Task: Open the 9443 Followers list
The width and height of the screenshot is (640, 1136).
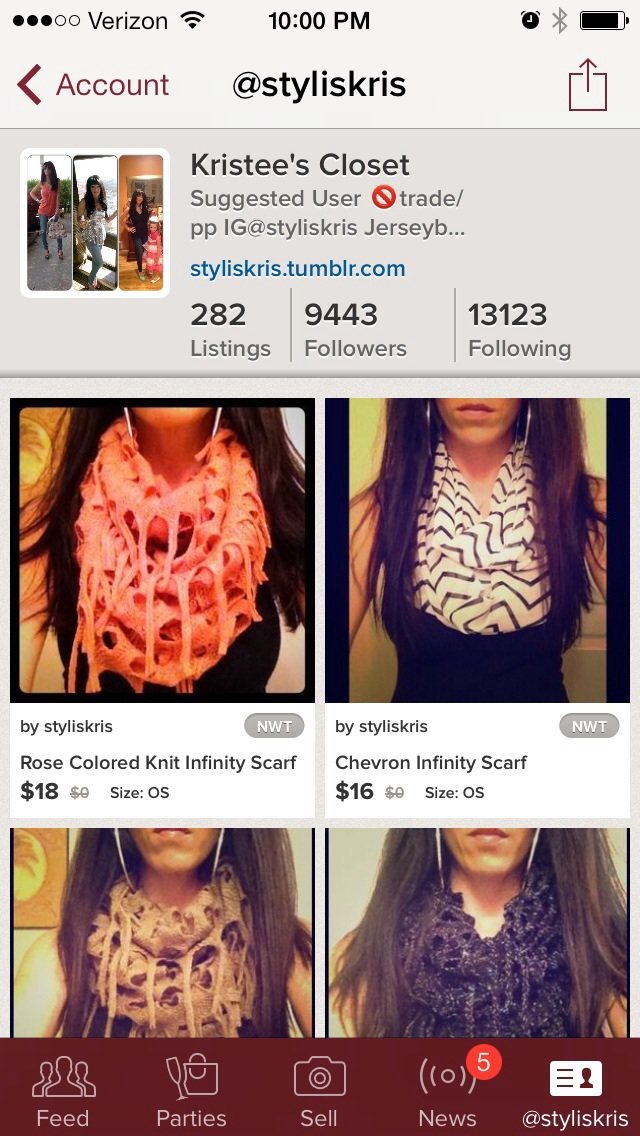Action: [x=355, y=330]
